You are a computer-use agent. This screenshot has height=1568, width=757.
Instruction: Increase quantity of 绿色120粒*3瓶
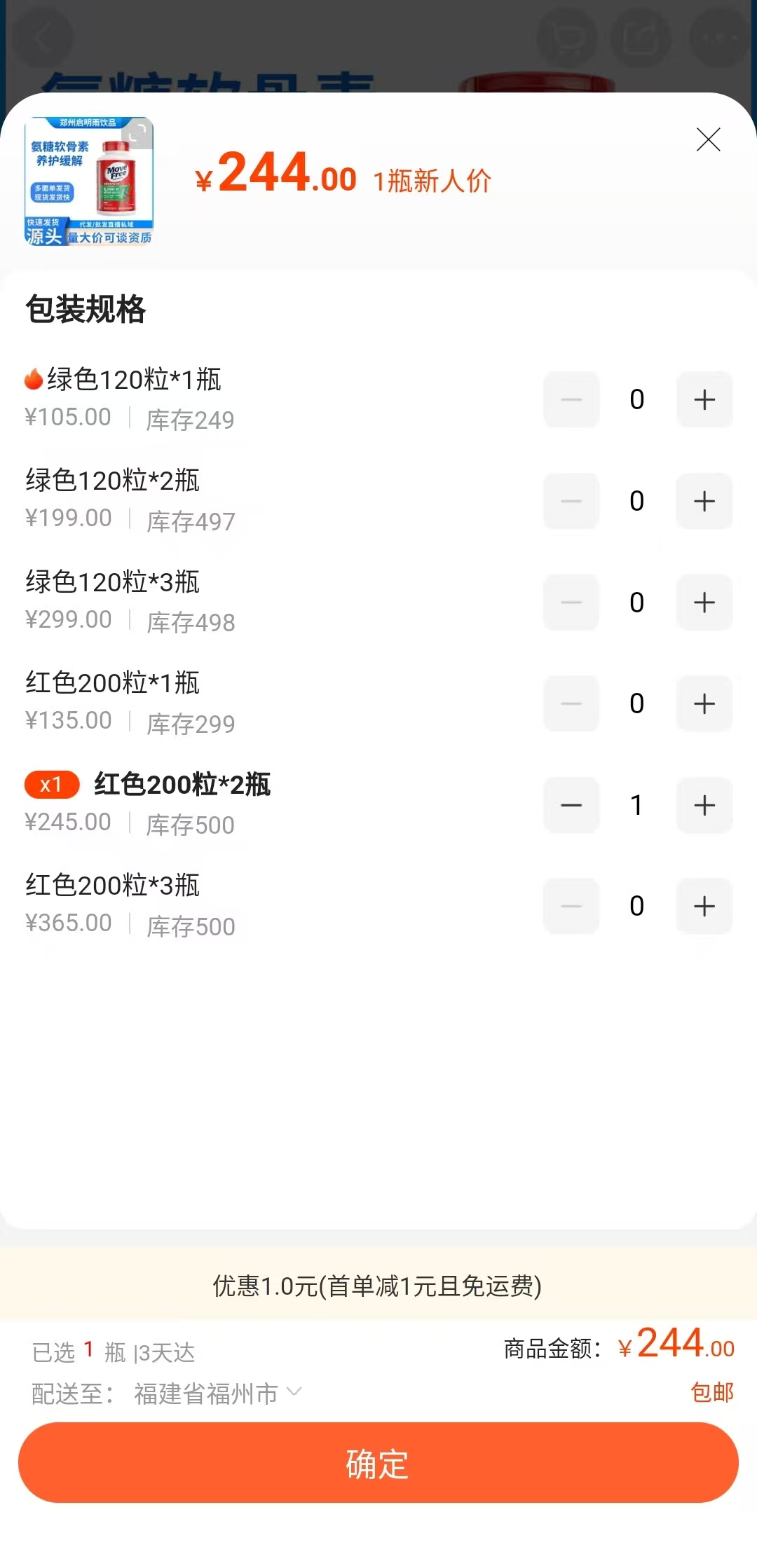coord(704,603)
